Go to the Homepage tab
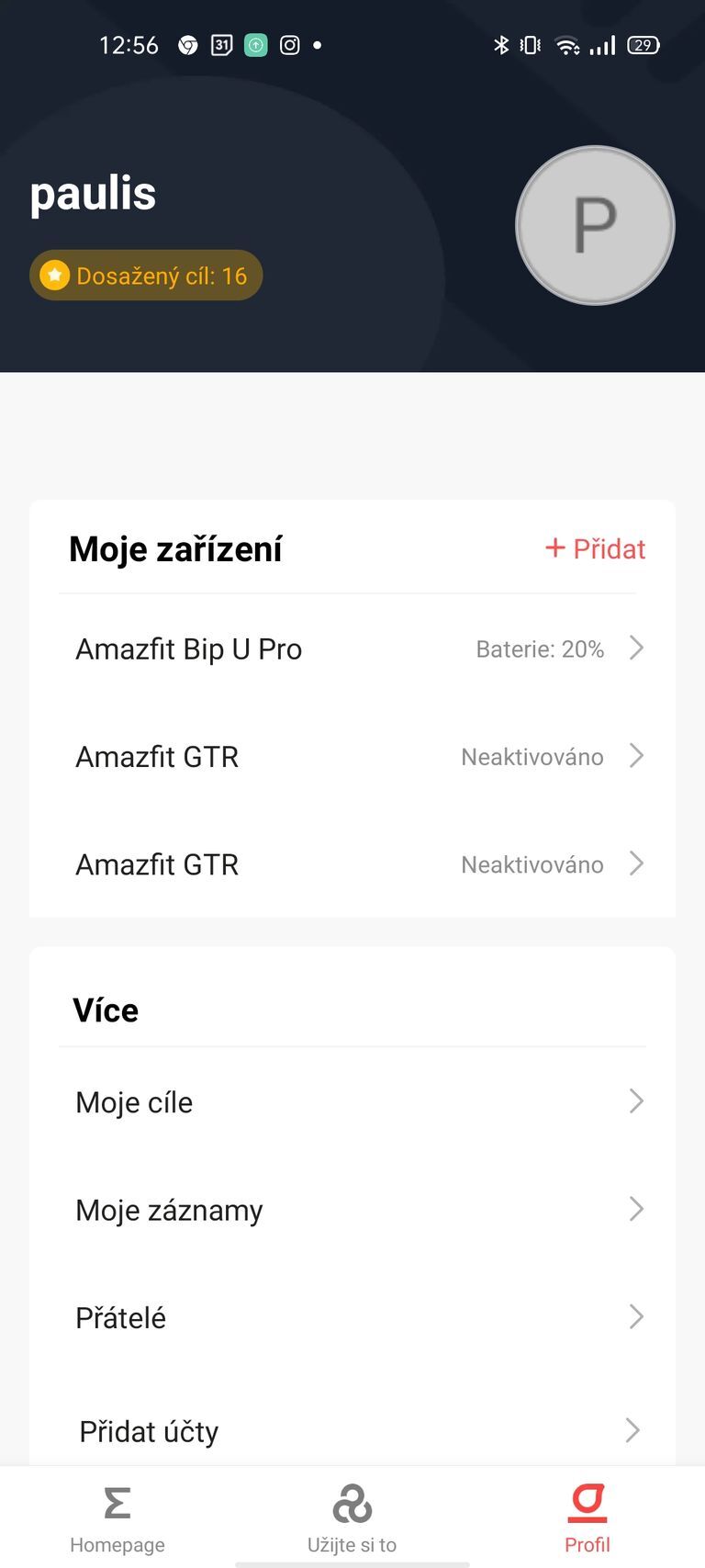Screen dimensions: 705x1568 [117, 1516]
